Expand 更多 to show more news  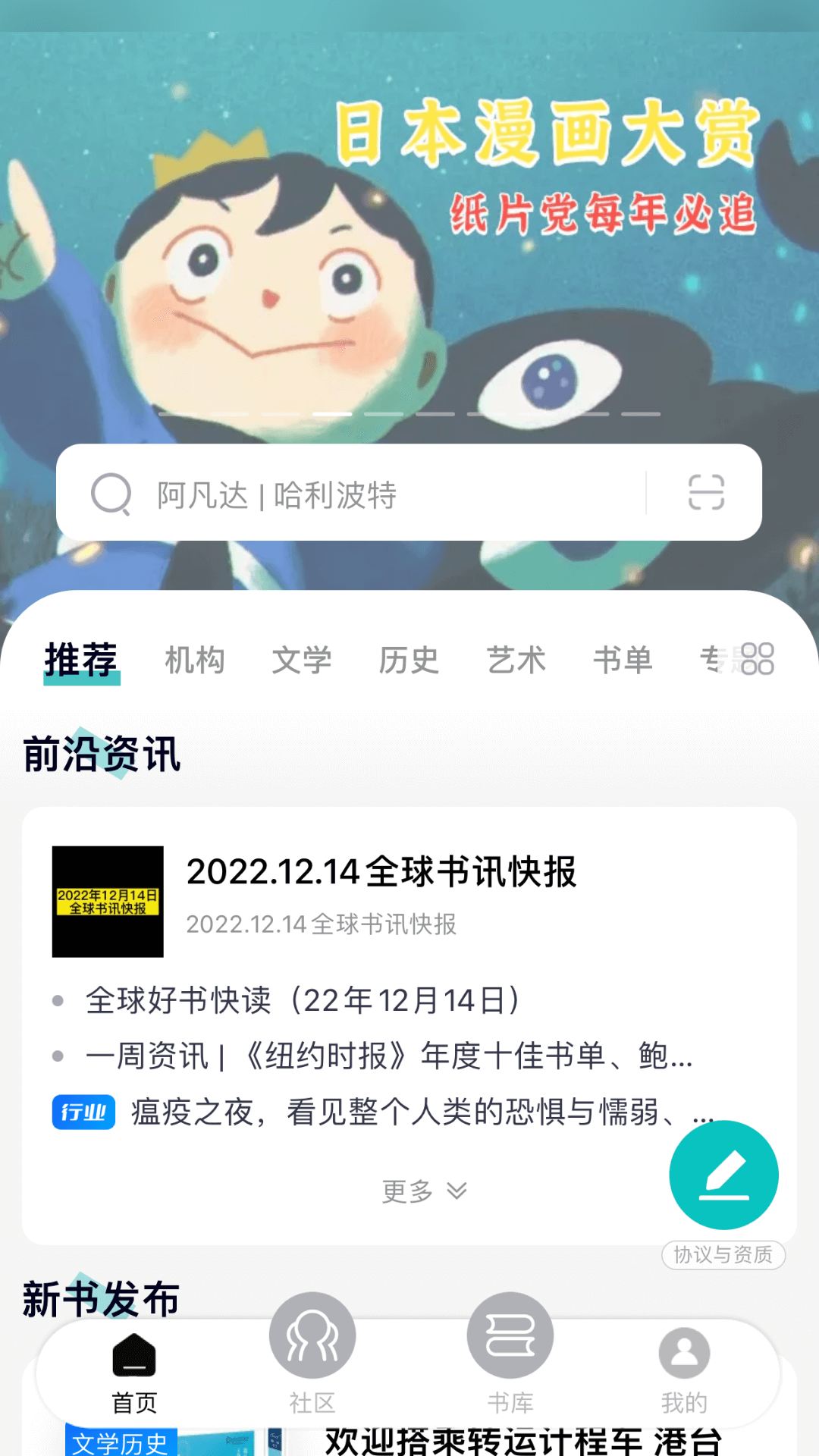[x=407, y=1191]
